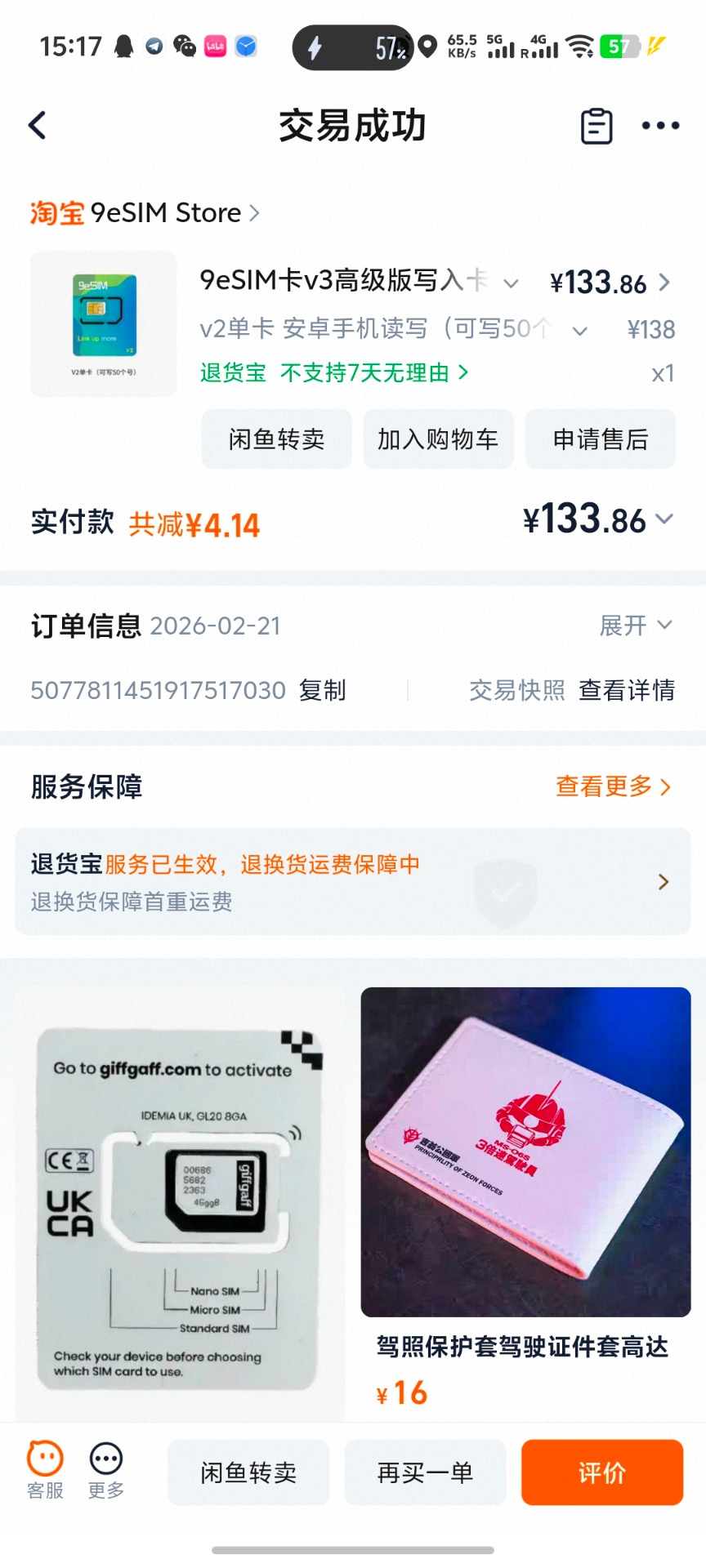Expand the product title dropdown chevron

tap(511, 282)
